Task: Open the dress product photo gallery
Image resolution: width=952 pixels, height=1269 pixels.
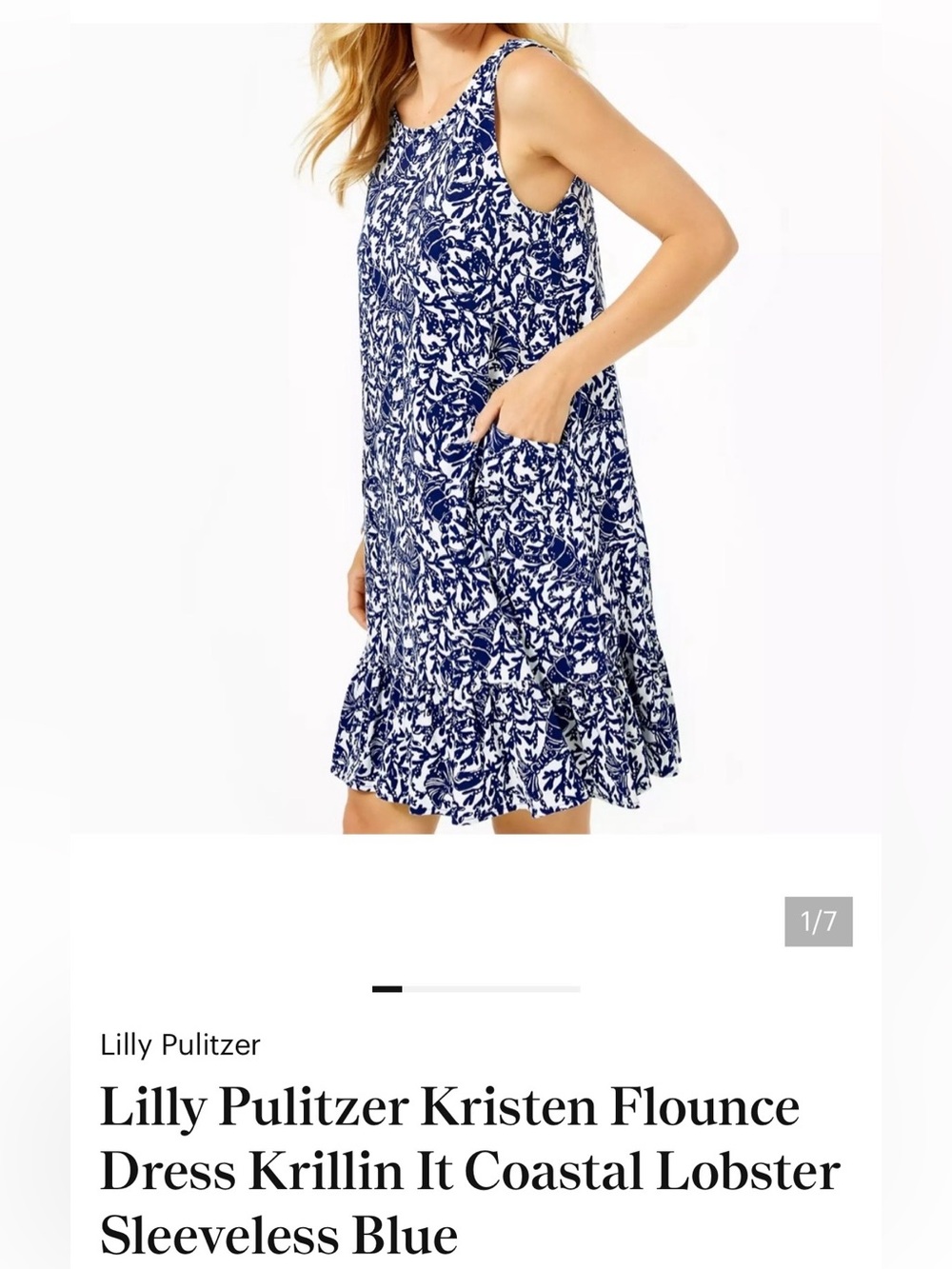Action: pyautogui.click(x=476, y=428)
